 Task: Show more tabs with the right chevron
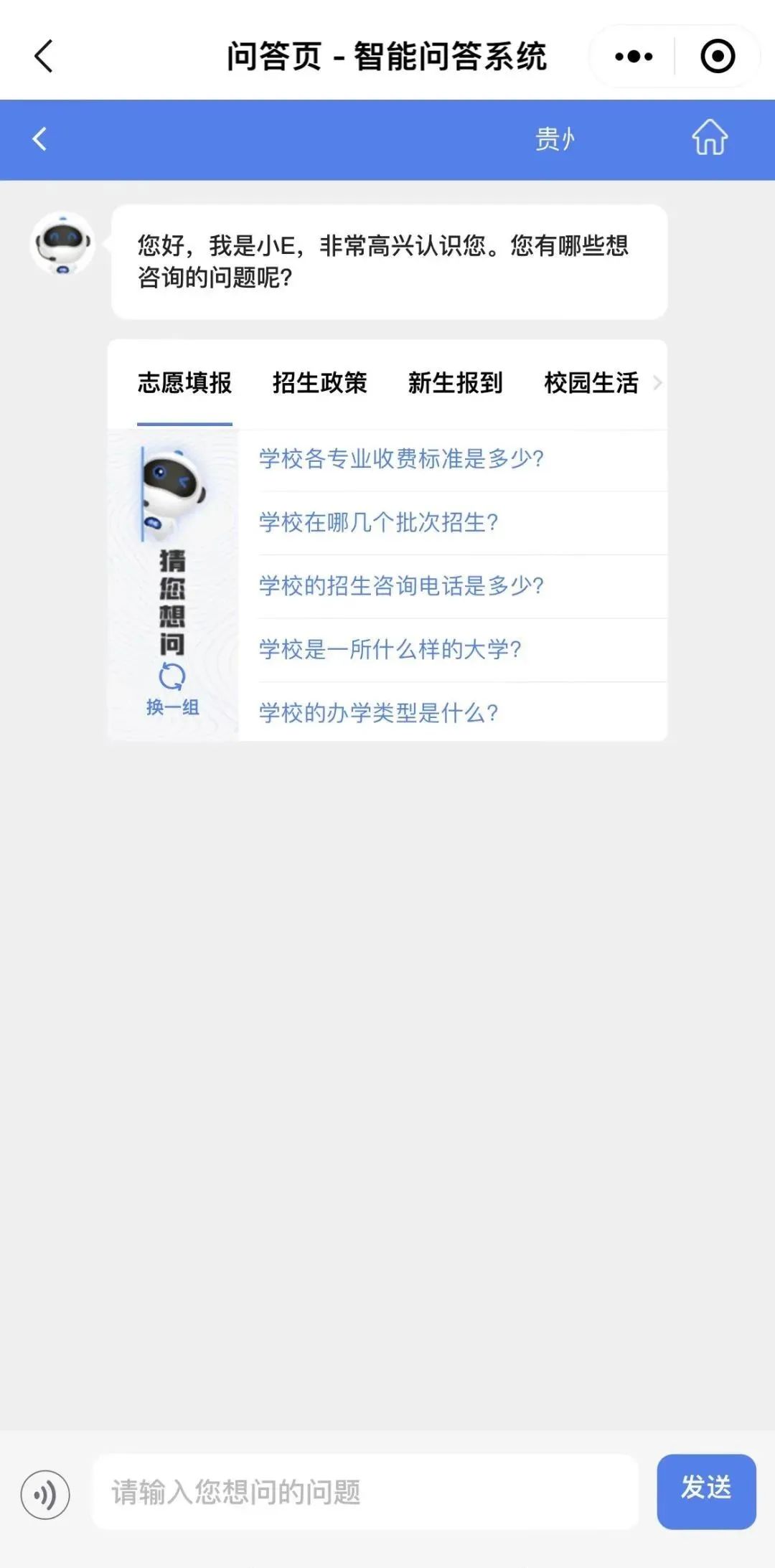(x=657, y=383)
